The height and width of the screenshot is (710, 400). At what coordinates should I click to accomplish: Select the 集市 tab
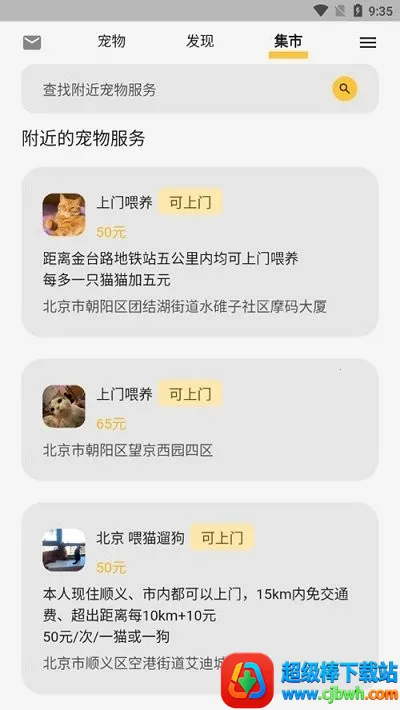tap(288, 42)
